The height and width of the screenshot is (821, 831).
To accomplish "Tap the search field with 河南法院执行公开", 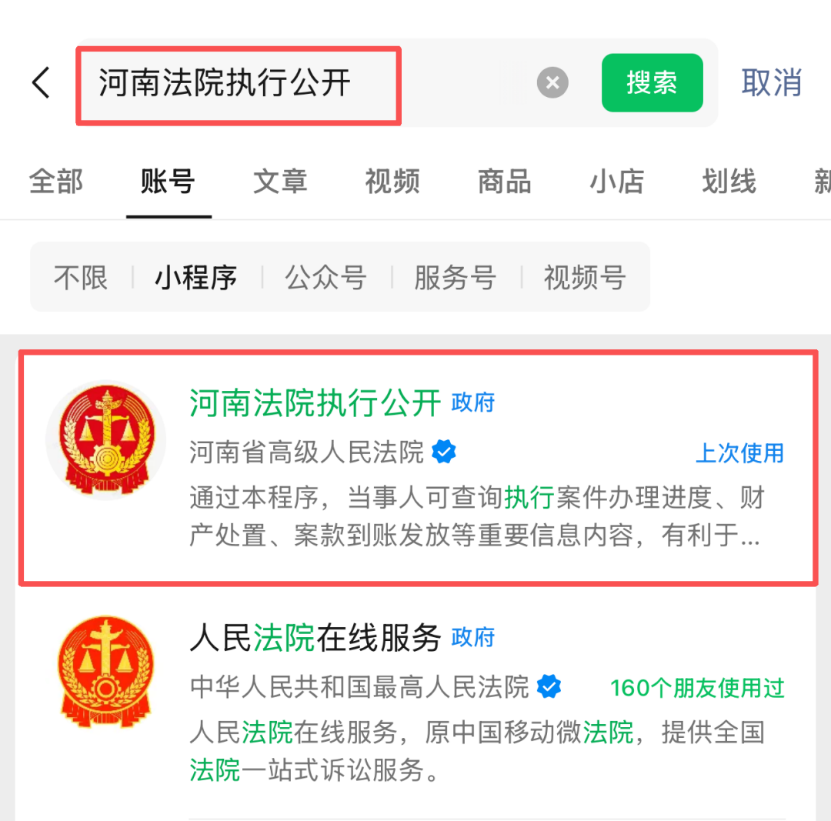I will (240, 84).
